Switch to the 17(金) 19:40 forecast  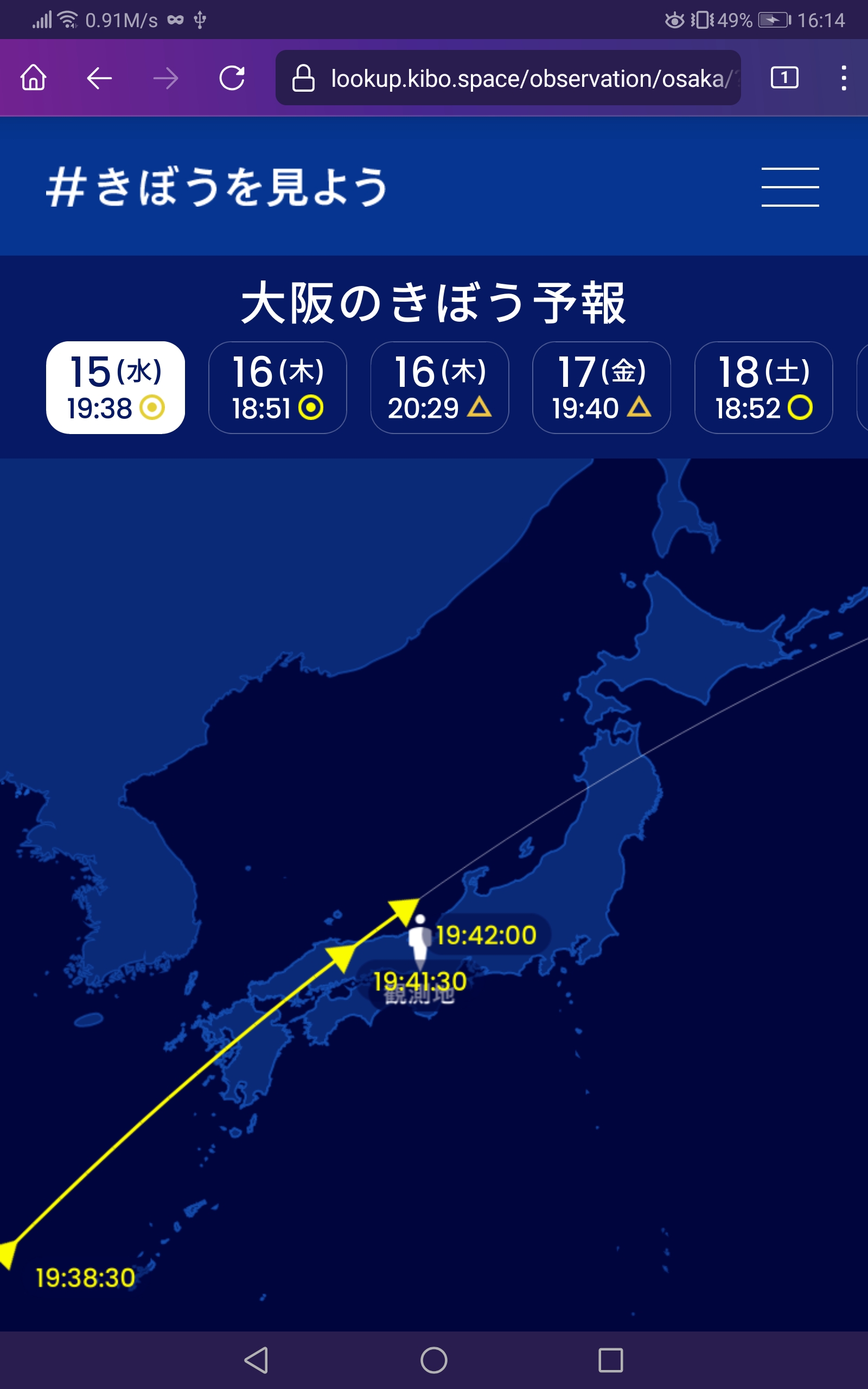click(x=602, y=387)
